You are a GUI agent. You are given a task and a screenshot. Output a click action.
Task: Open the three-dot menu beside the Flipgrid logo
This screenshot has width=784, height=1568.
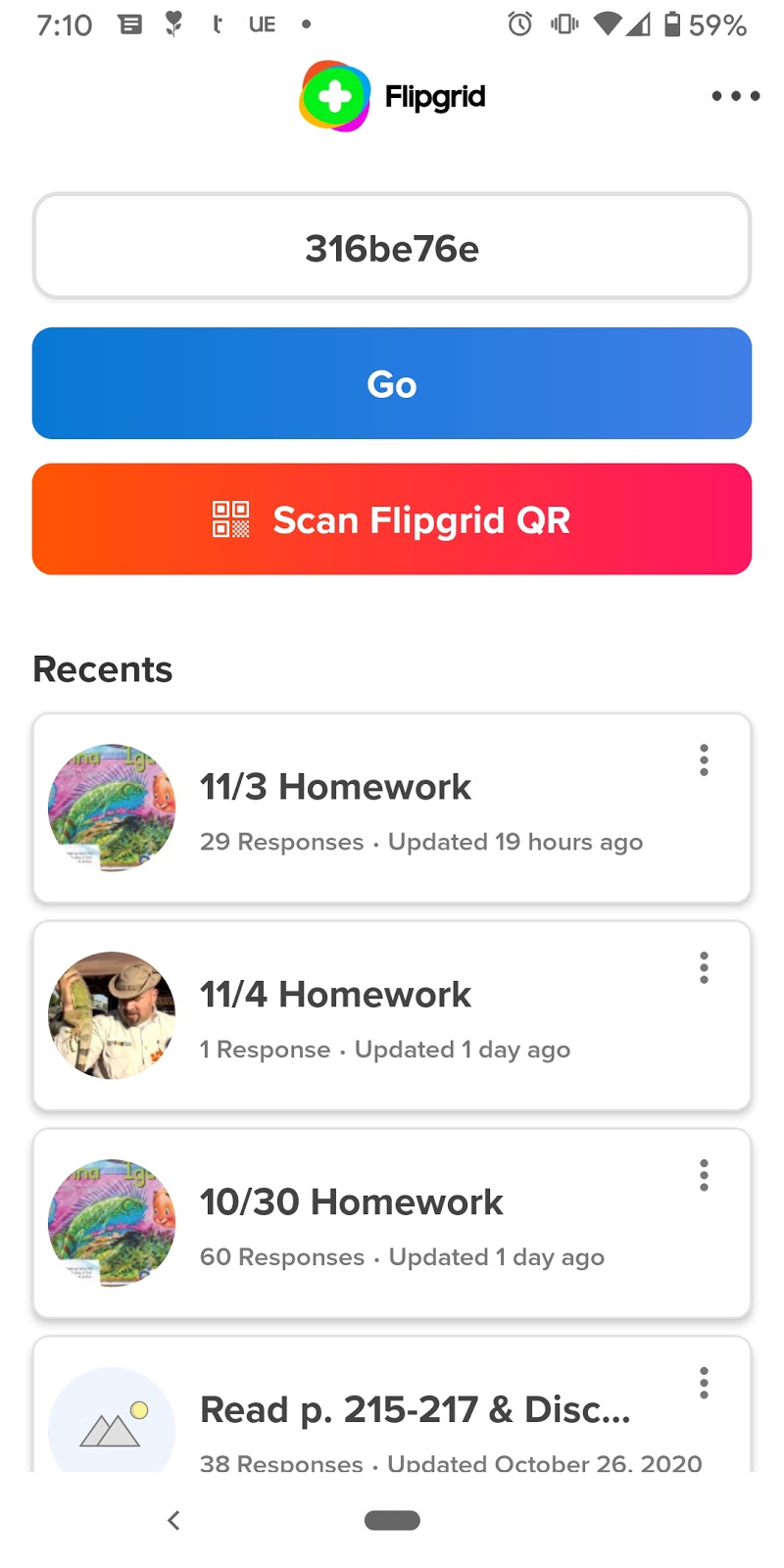[x=735, y=96]
